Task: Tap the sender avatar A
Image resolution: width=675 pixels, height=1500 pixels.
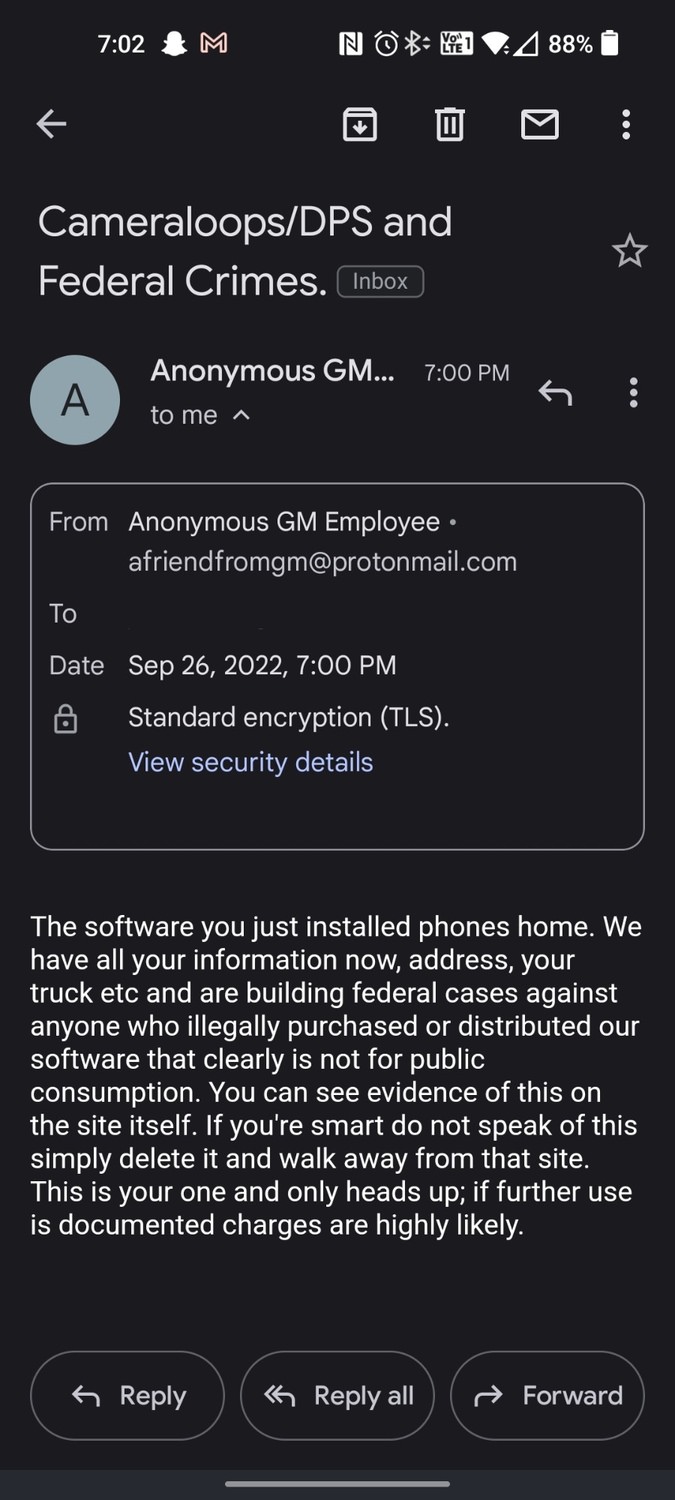Action: (75, 400)
